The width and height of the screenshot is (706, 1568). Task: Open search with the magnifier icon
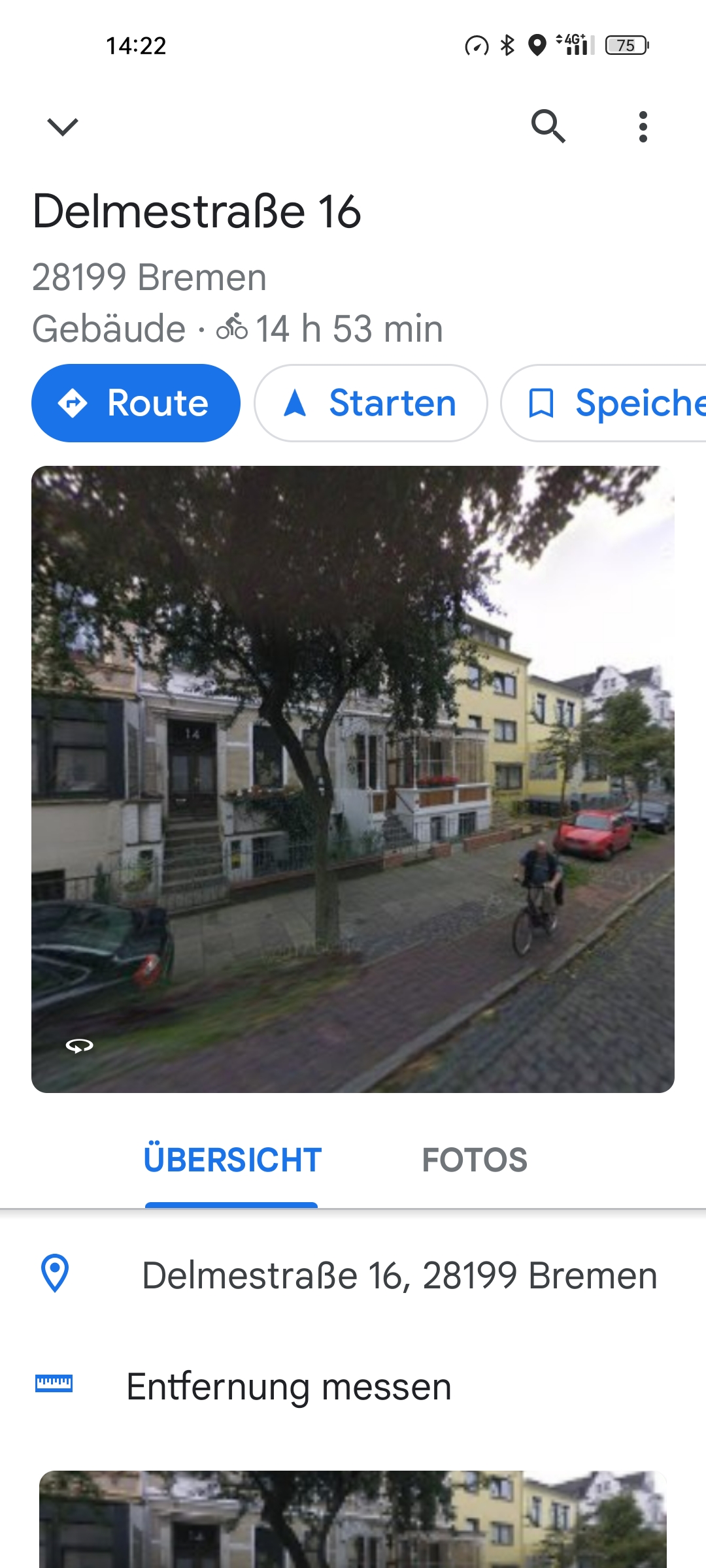[x=548, y=126]
